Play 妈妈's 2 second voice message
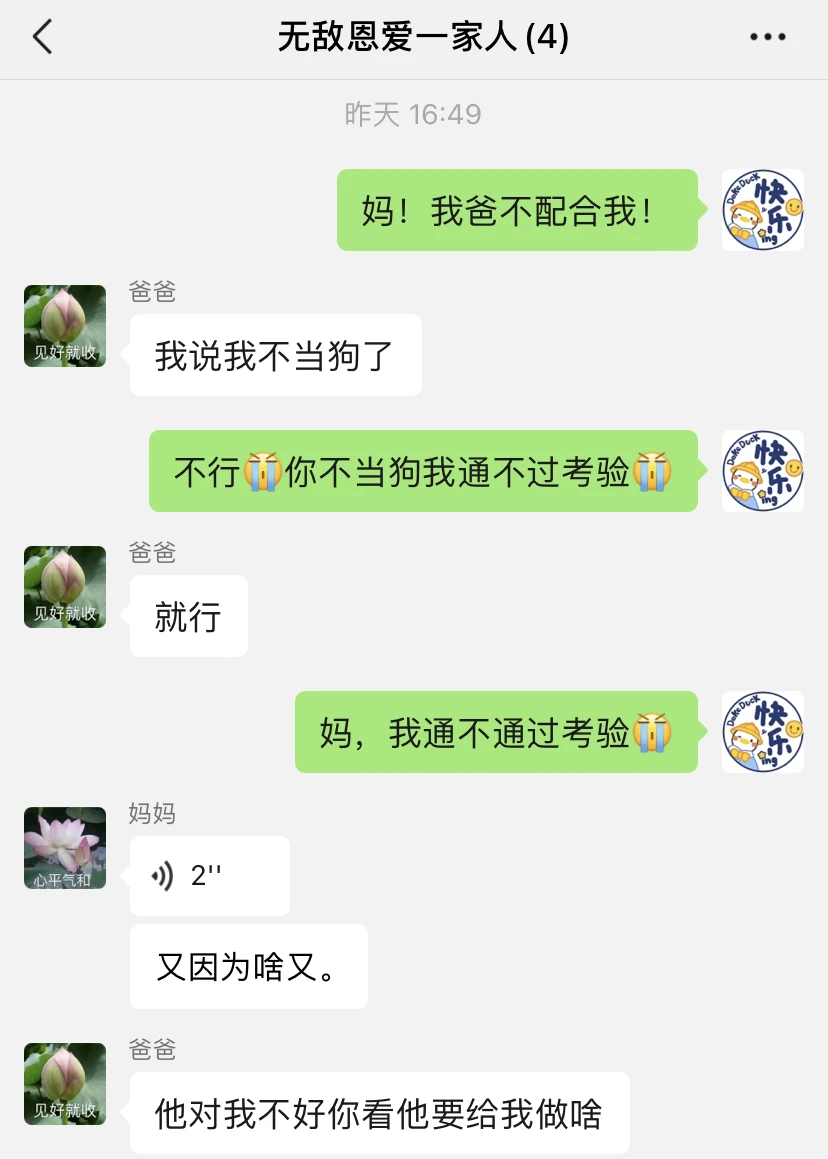The image size is (828, 1159). [208, 875]
